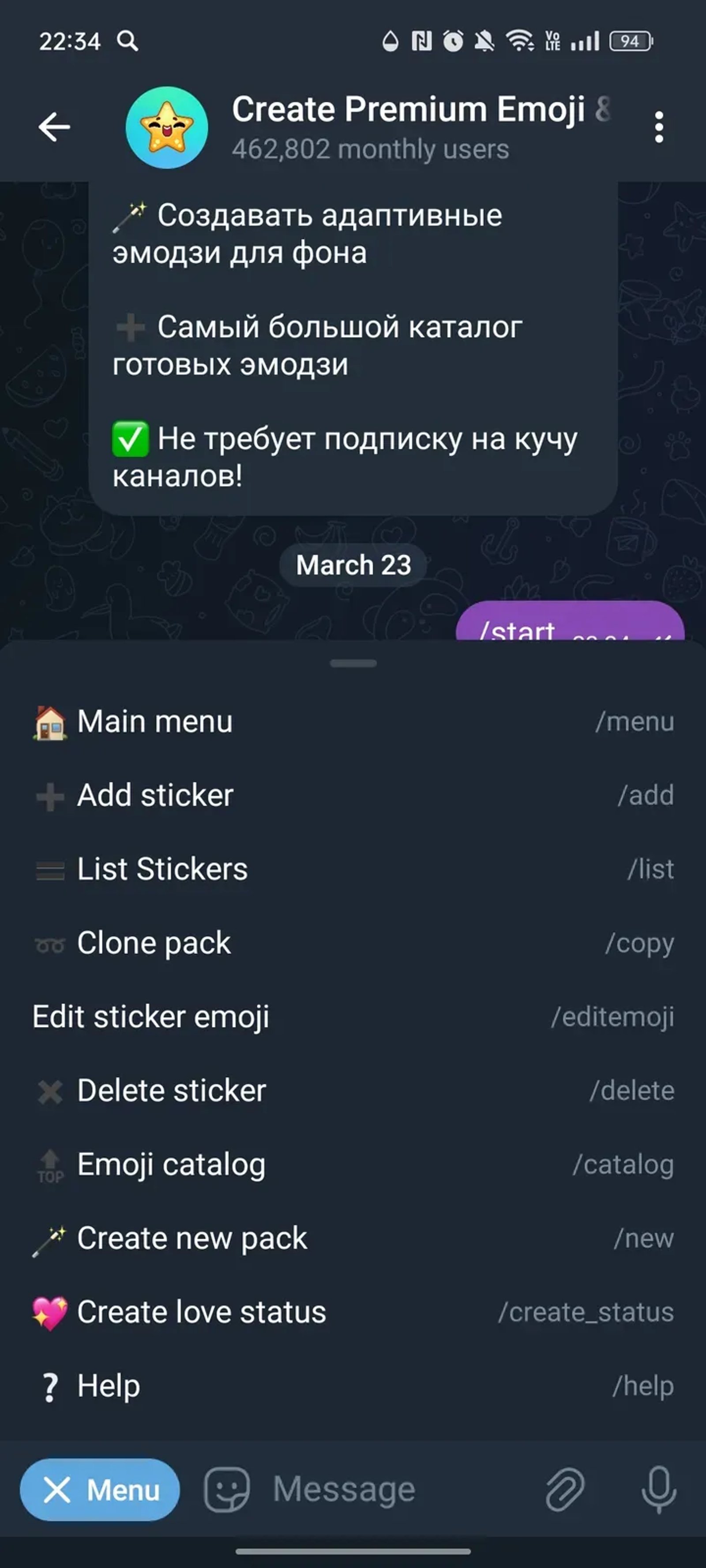Open the sticker and emoji picker
706x1568 pixels.
227,1490
